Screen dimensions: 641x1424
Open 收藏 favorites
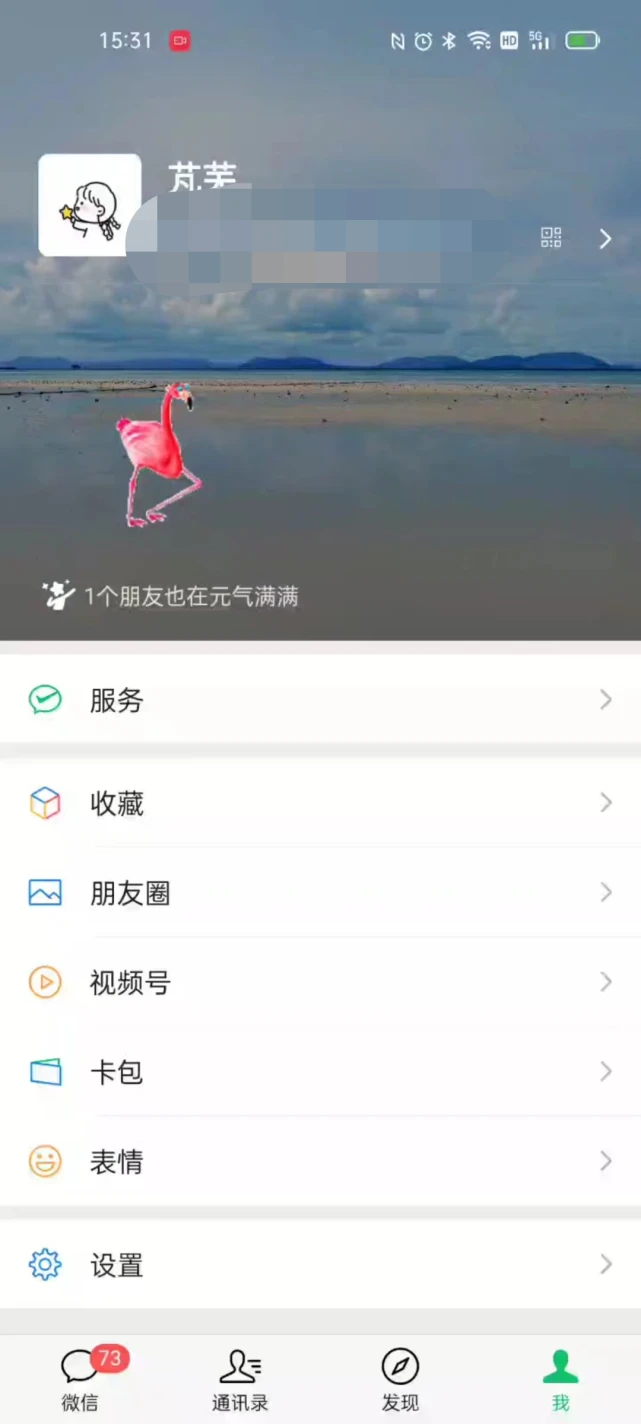[x=320, y=803]
